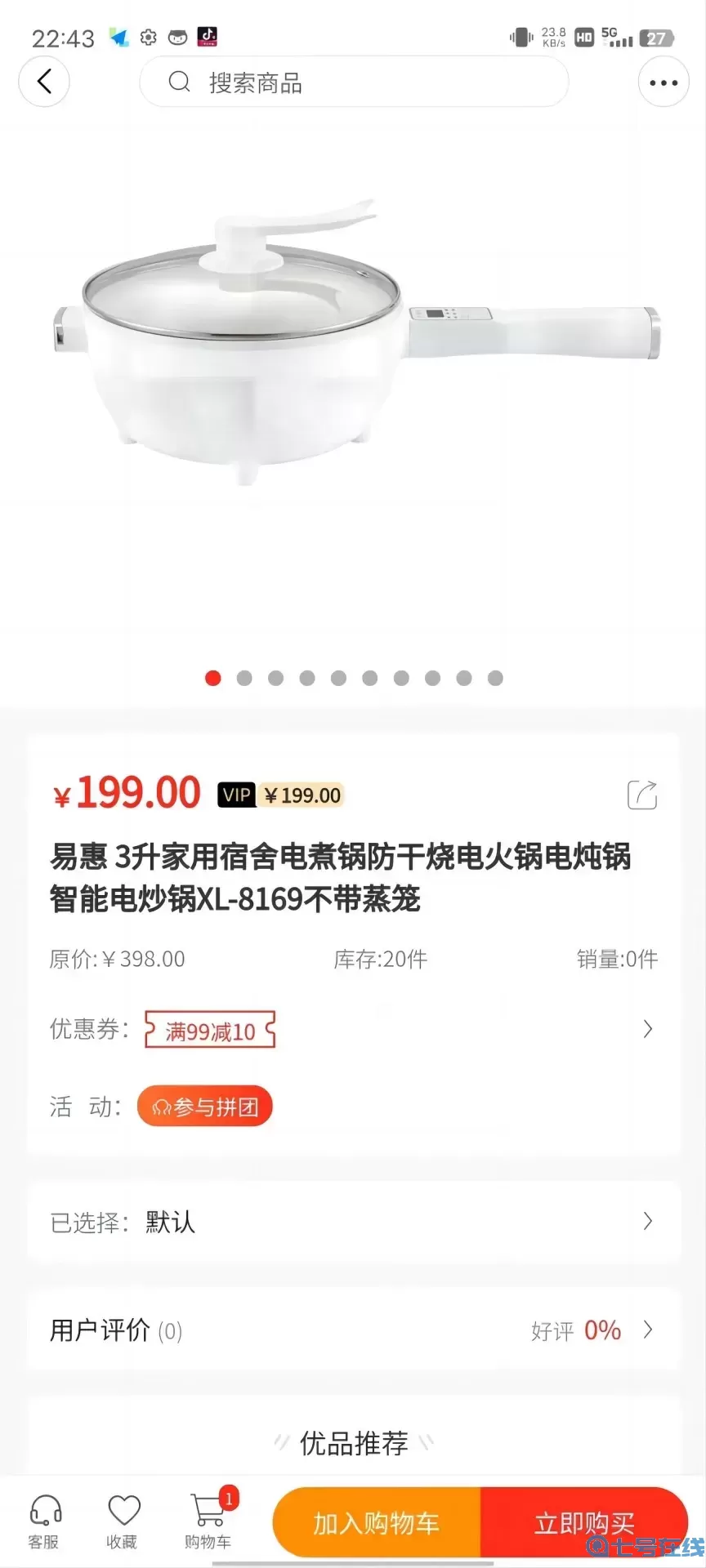Join the group buy via 参与拼团
The image size is (706, 1568).
(204, 1106)
